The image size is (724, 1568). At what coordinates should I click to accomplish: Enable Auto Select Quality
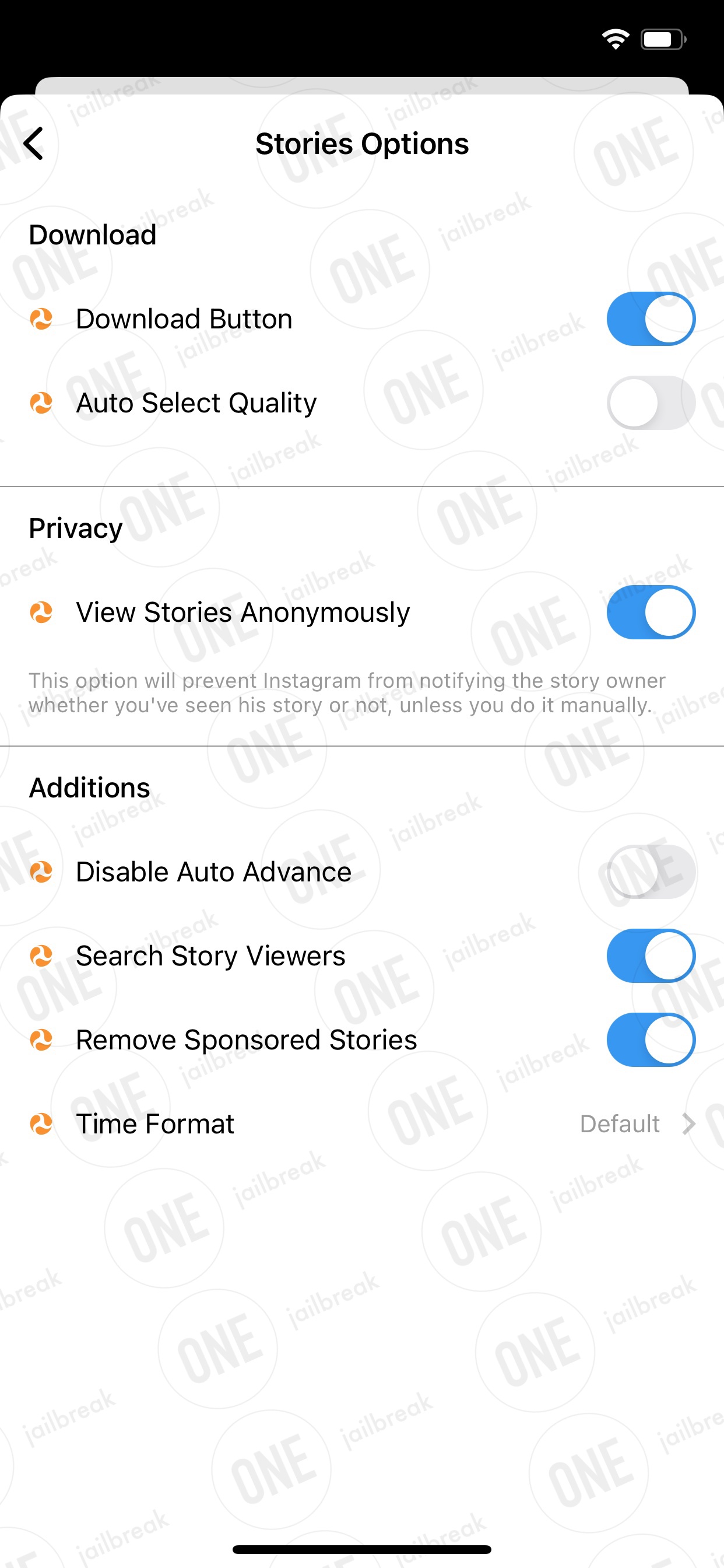[651, 403]
